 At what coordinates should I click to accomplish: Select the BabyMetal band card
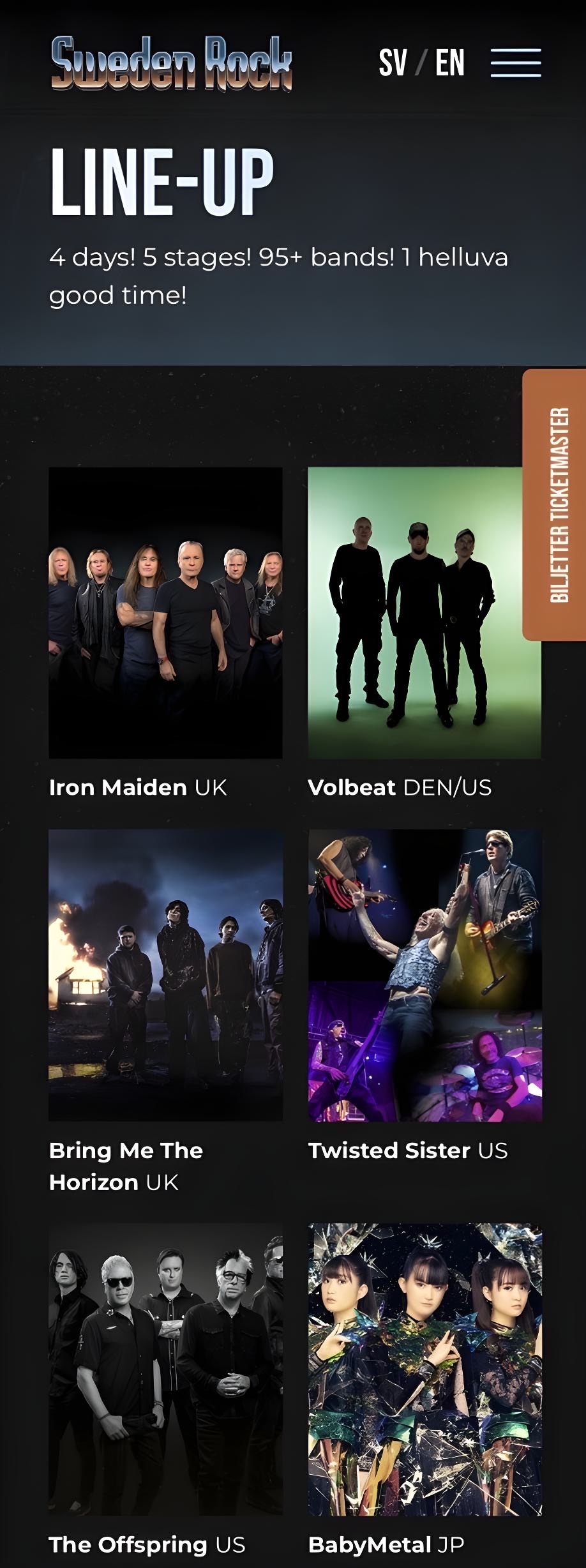[x=424, y=1369]
